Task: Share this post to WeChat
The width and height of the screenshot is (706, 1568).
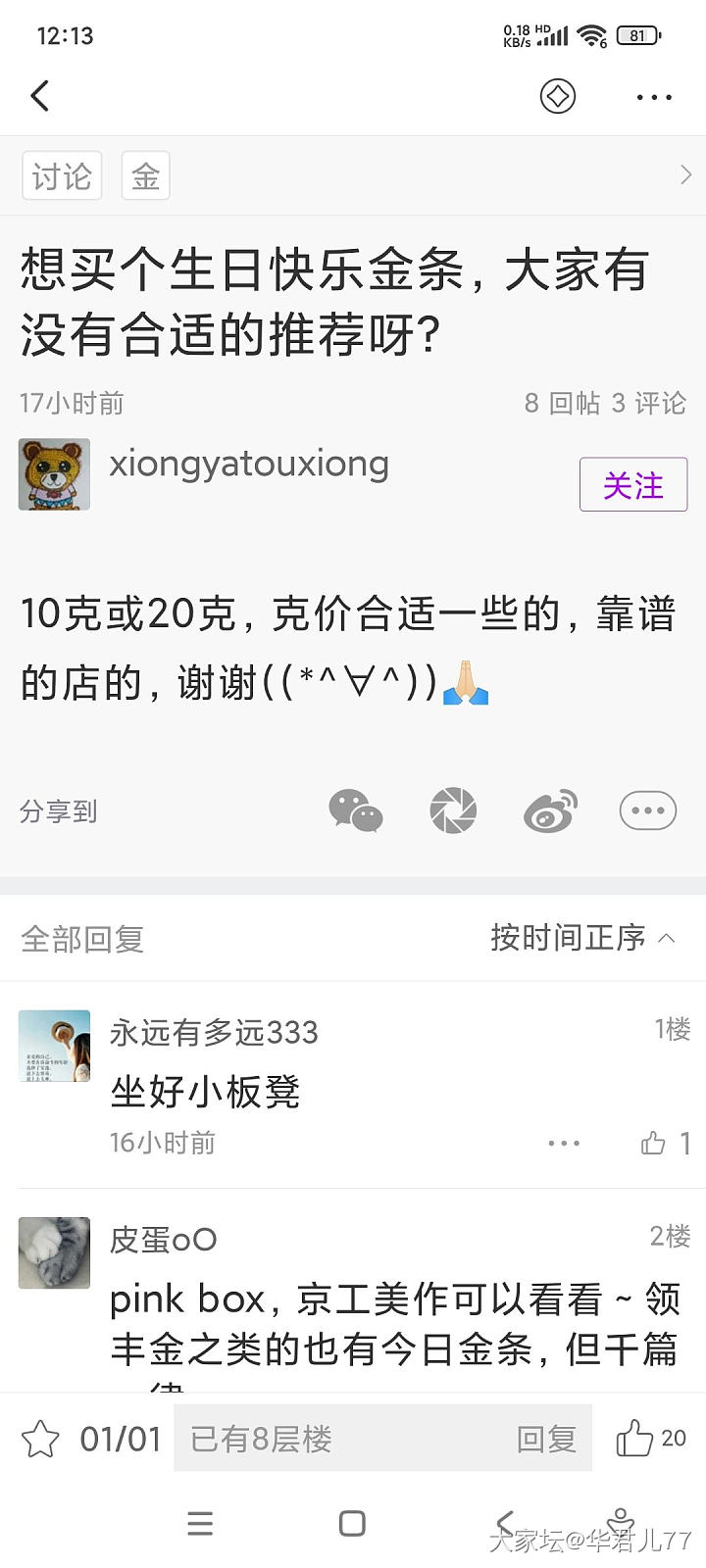Action: pos(355,810)
